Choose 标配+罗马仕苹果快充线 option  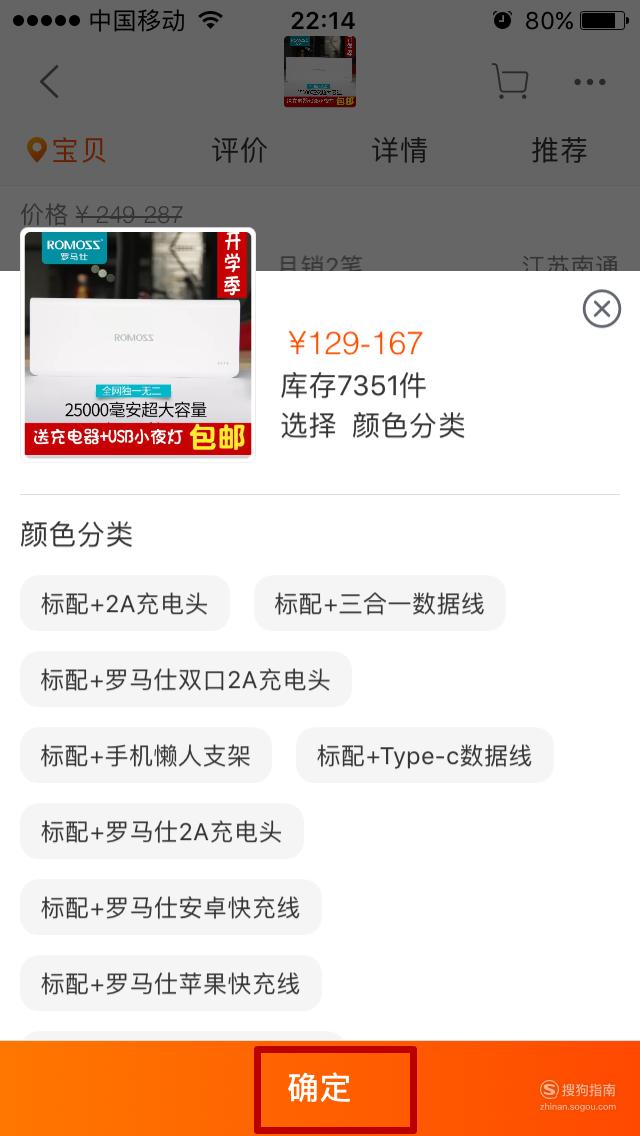pos(170,983)
